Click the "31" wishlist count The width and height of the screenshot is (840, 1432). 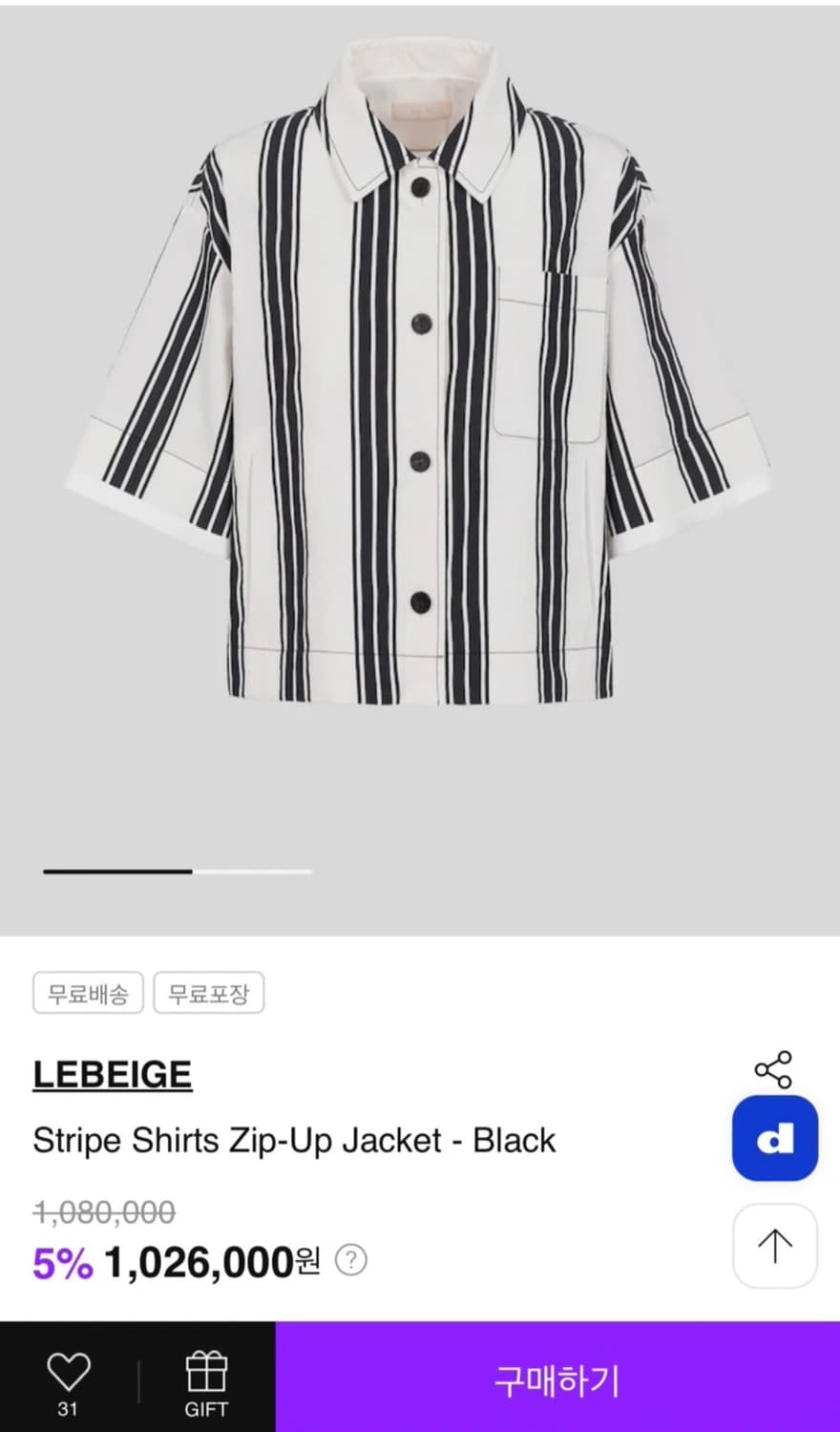coord(67,1408)
